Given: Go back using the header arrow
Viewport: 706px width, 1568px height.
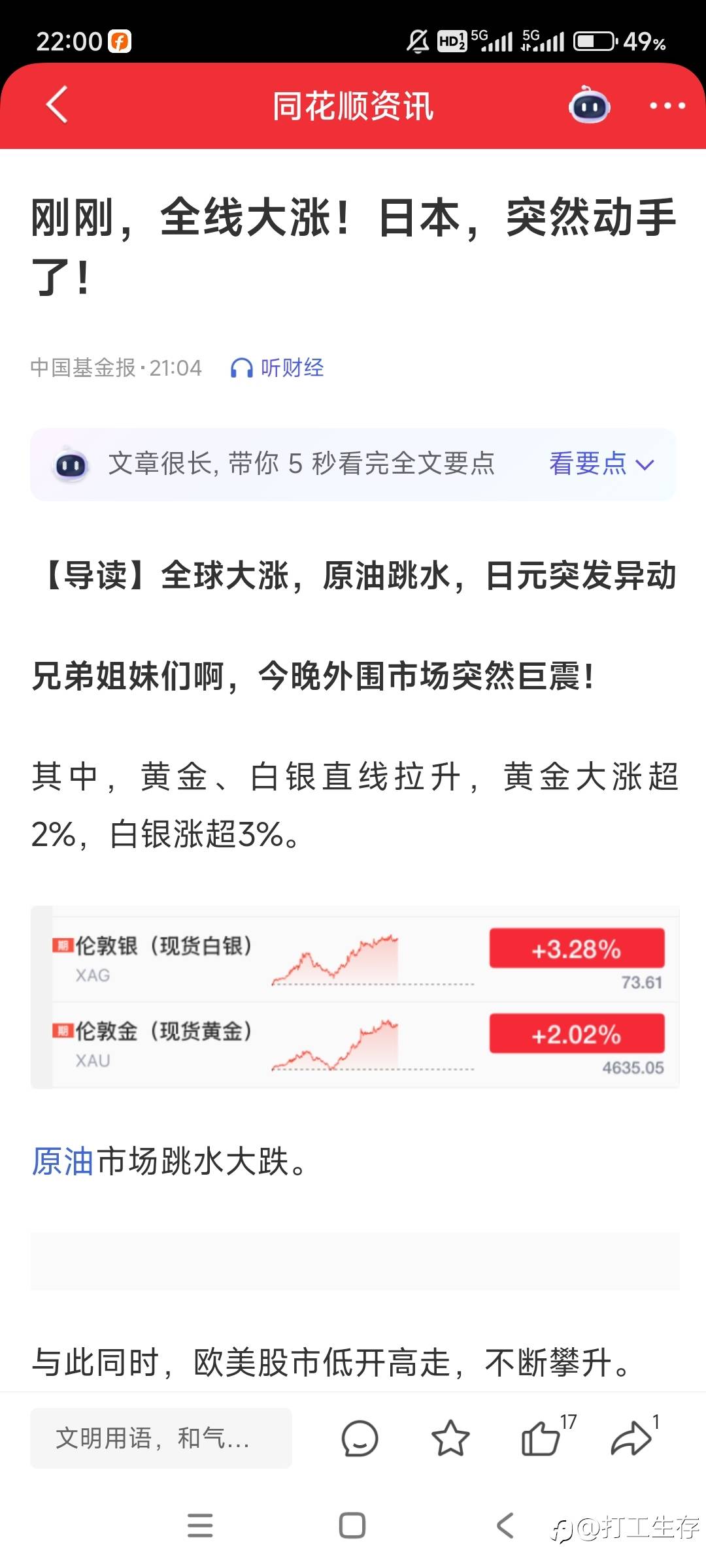Looking at the screenshot, I should (x=57, y=105).
